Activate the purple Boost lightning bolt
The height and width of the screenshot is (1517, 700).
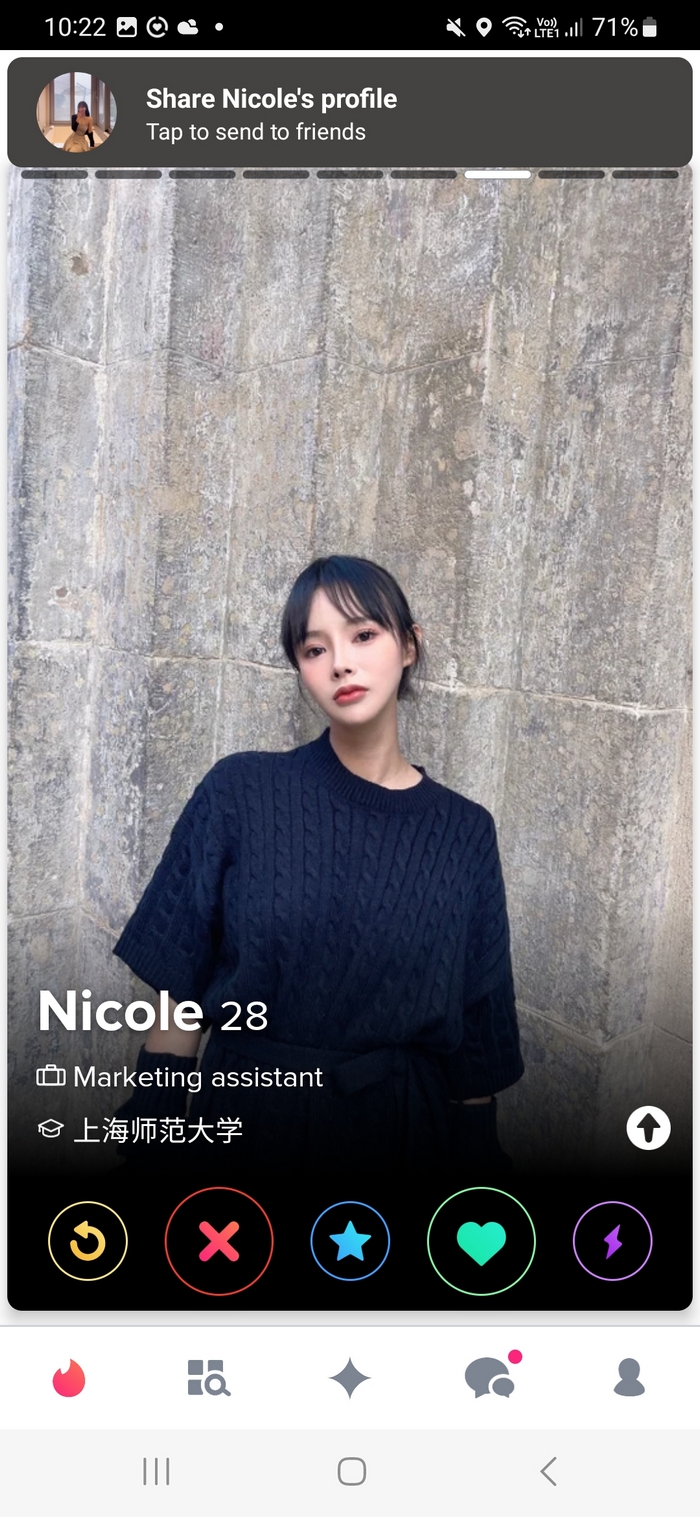(612, 1241)
